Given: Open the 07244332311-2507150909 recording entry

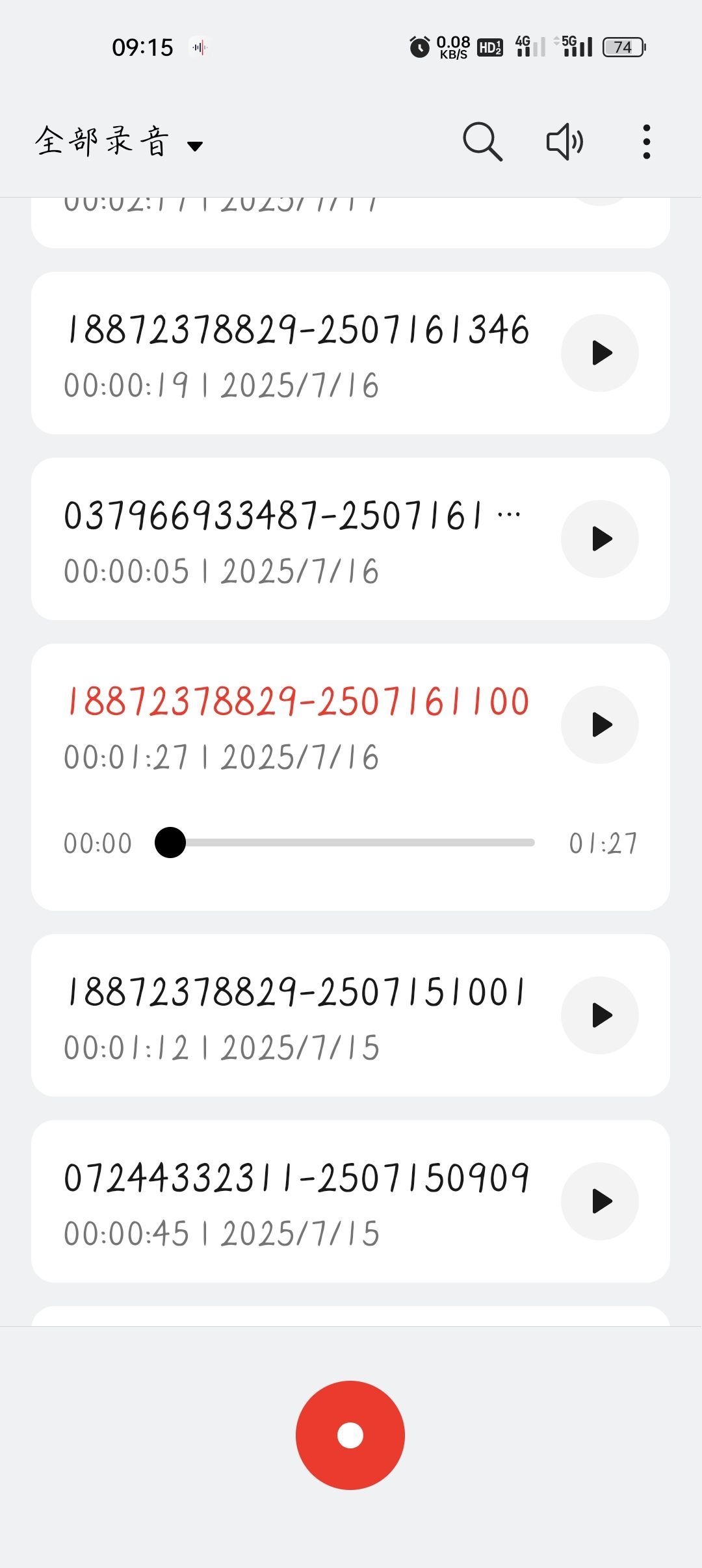Looking at the screenshot, I should pyautogui.click(x=350, y=1201).
